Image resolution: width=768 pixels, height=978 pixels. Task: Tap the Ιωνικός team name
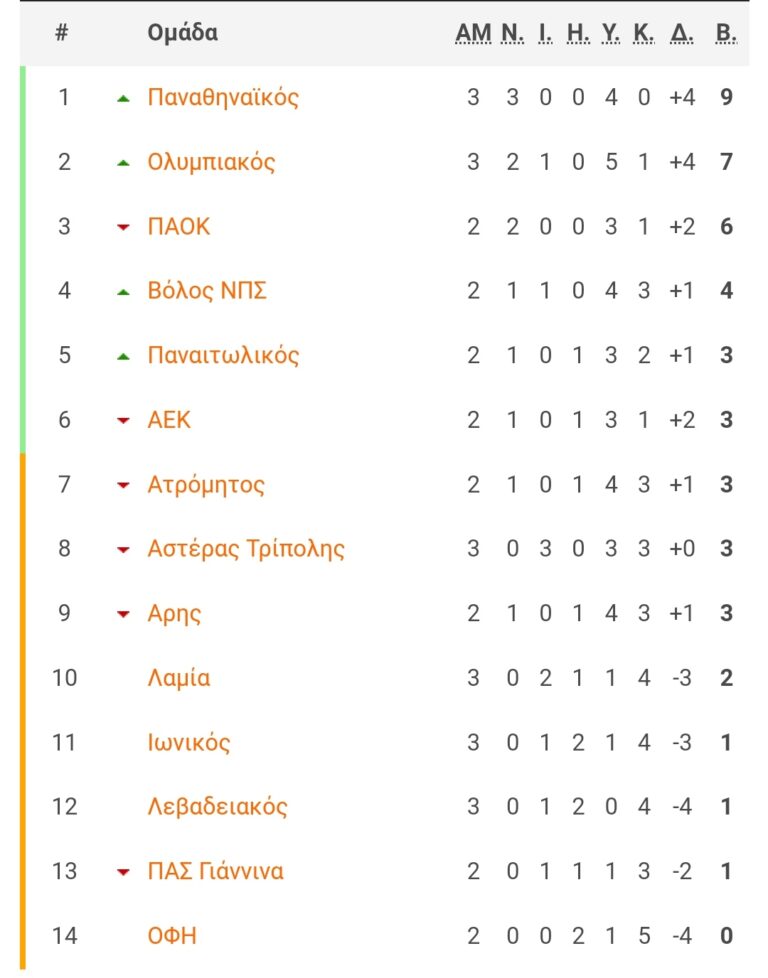point(188,743)
